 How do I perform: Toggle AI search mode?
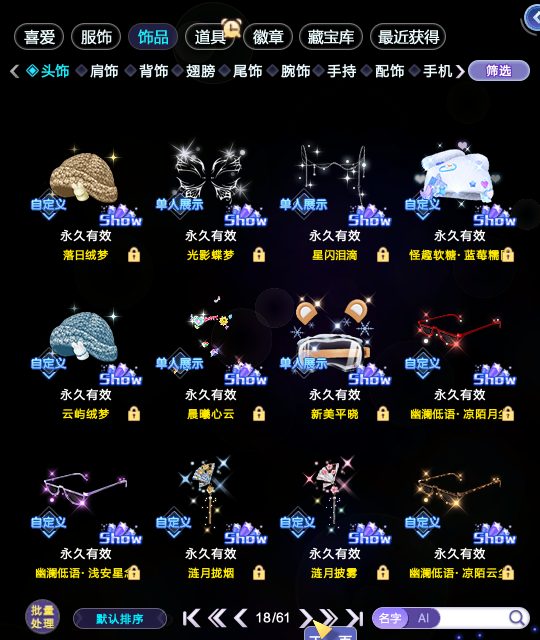(423, 618)
